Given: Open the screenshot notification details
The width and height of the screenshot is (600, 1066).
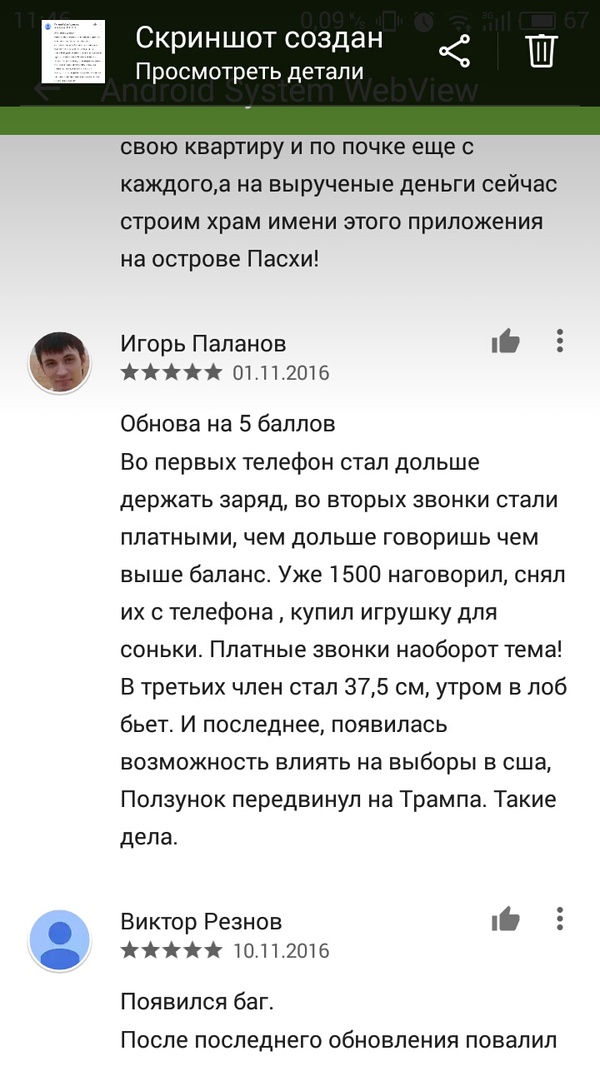Looking at the screenshot, I should [x=248, y=71].
